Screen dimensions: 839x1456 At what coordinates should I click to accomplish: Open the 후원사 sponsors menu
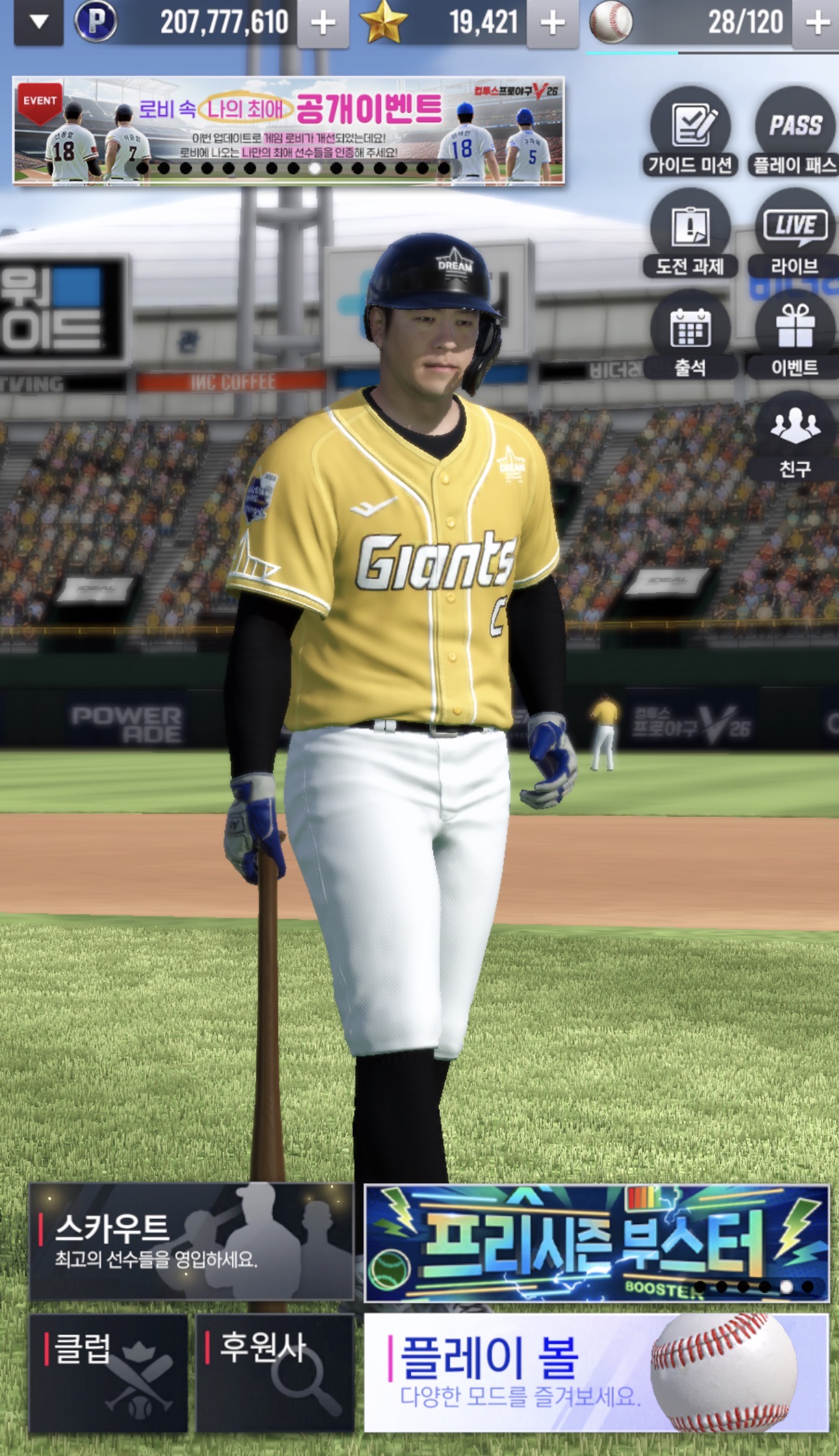pos(275,1372)
